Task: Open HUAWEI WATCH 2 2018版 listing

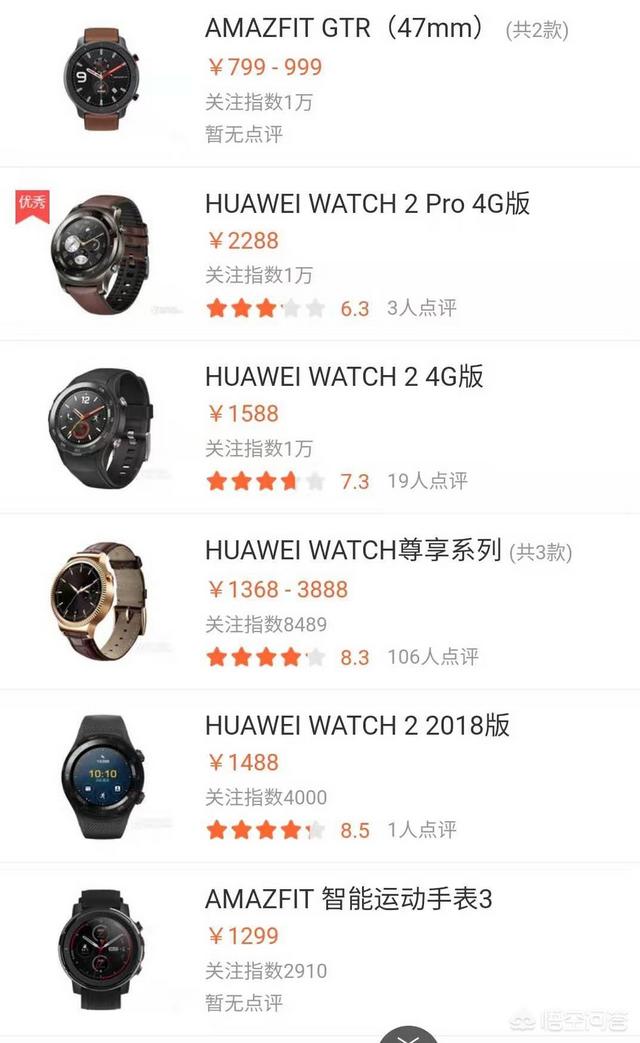Action: [357, 724]
